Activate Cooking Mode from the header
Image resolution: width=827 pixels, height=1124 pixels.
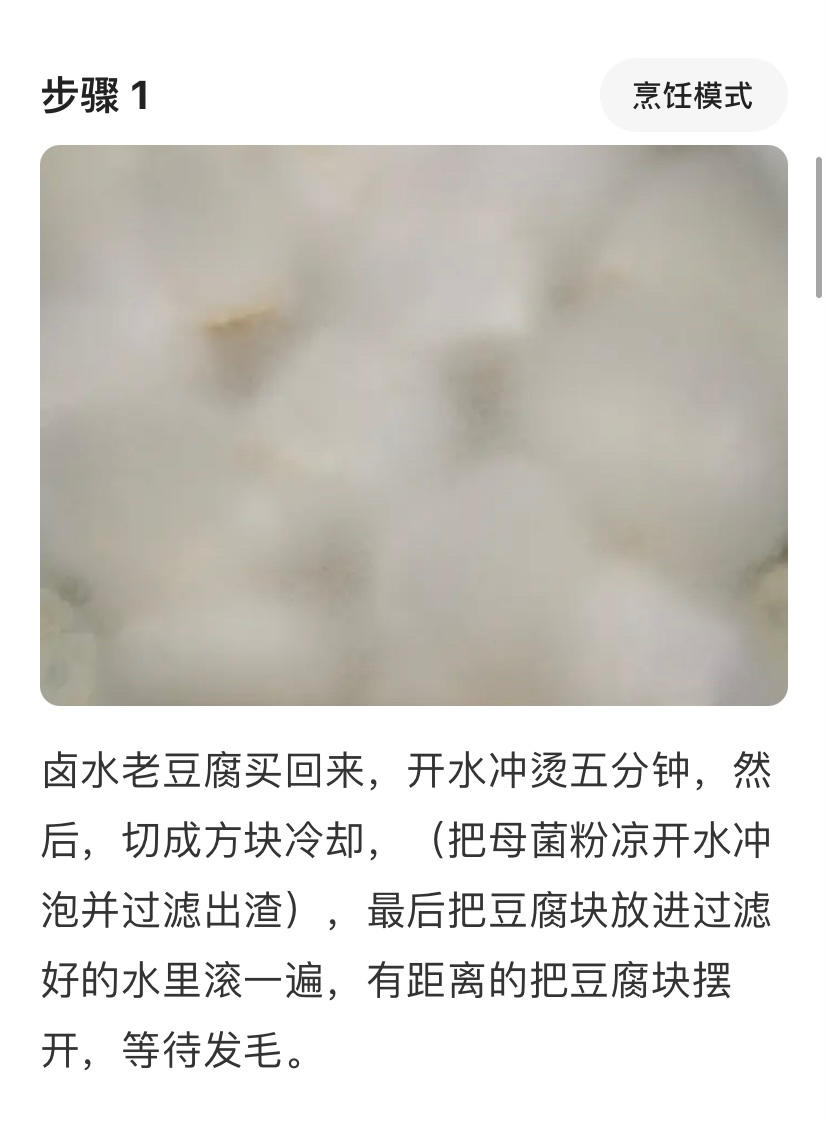(x=694, y=96)
